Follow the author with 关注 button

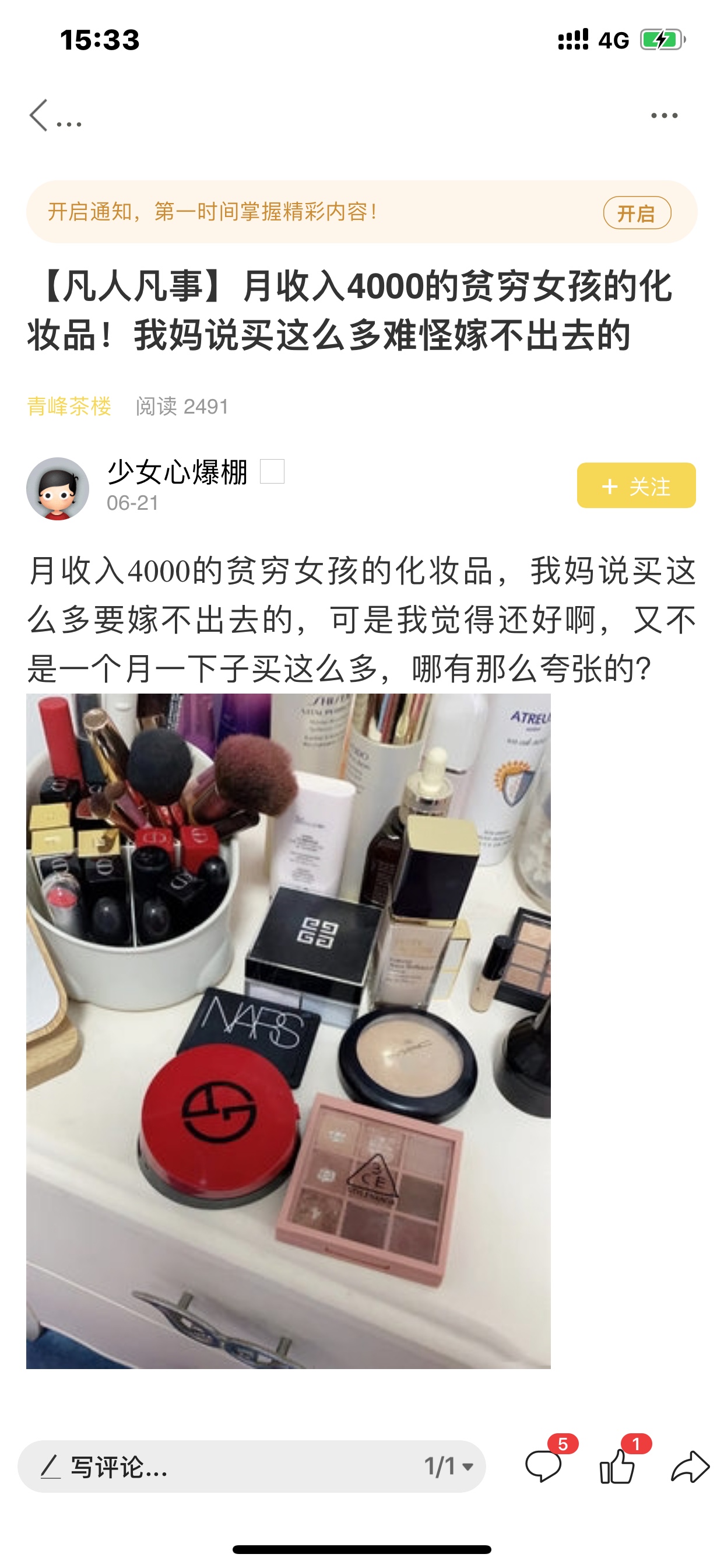coord(636,485)
